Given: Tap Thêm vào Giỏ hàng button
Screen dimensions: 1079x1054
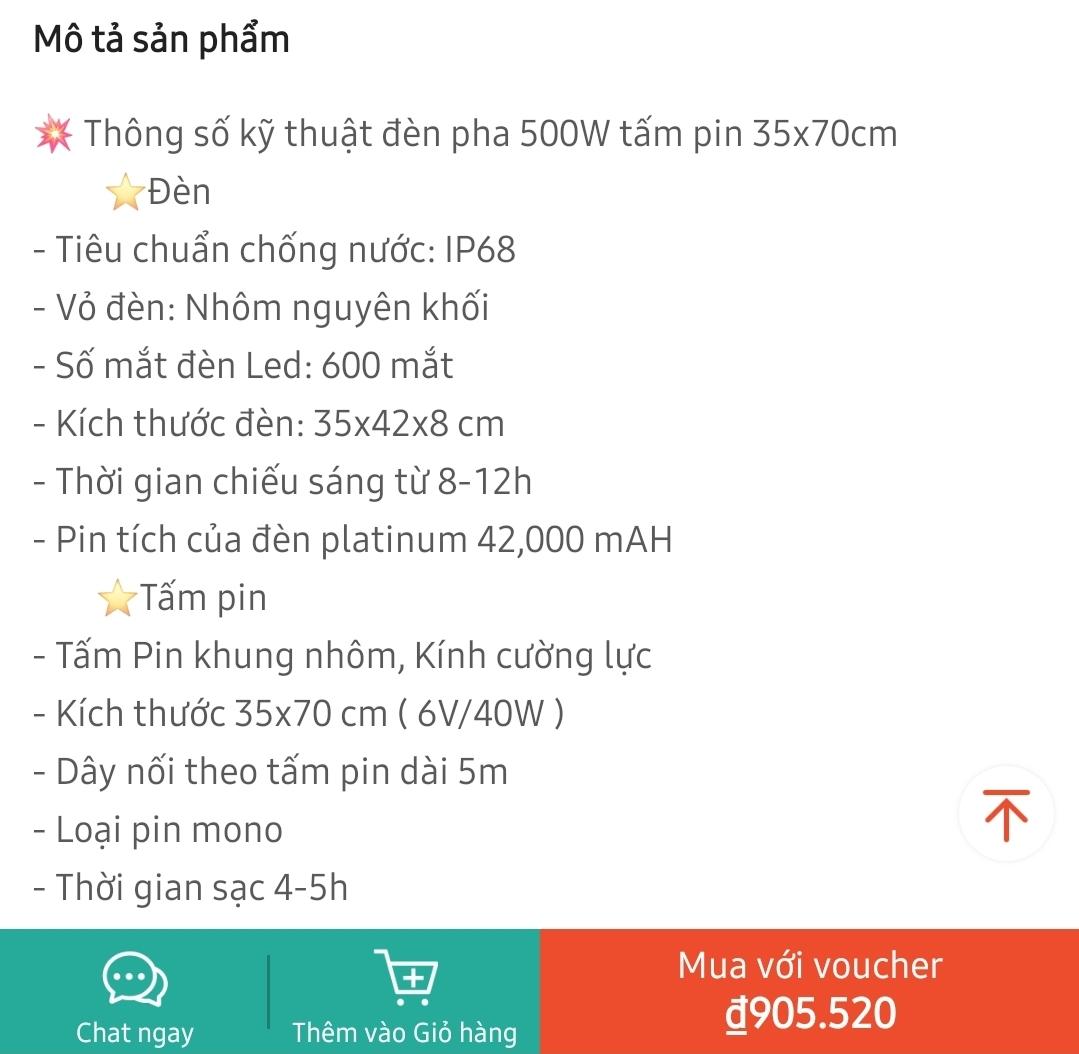Looking at the screenshot, I should click(x=404, y=992).
